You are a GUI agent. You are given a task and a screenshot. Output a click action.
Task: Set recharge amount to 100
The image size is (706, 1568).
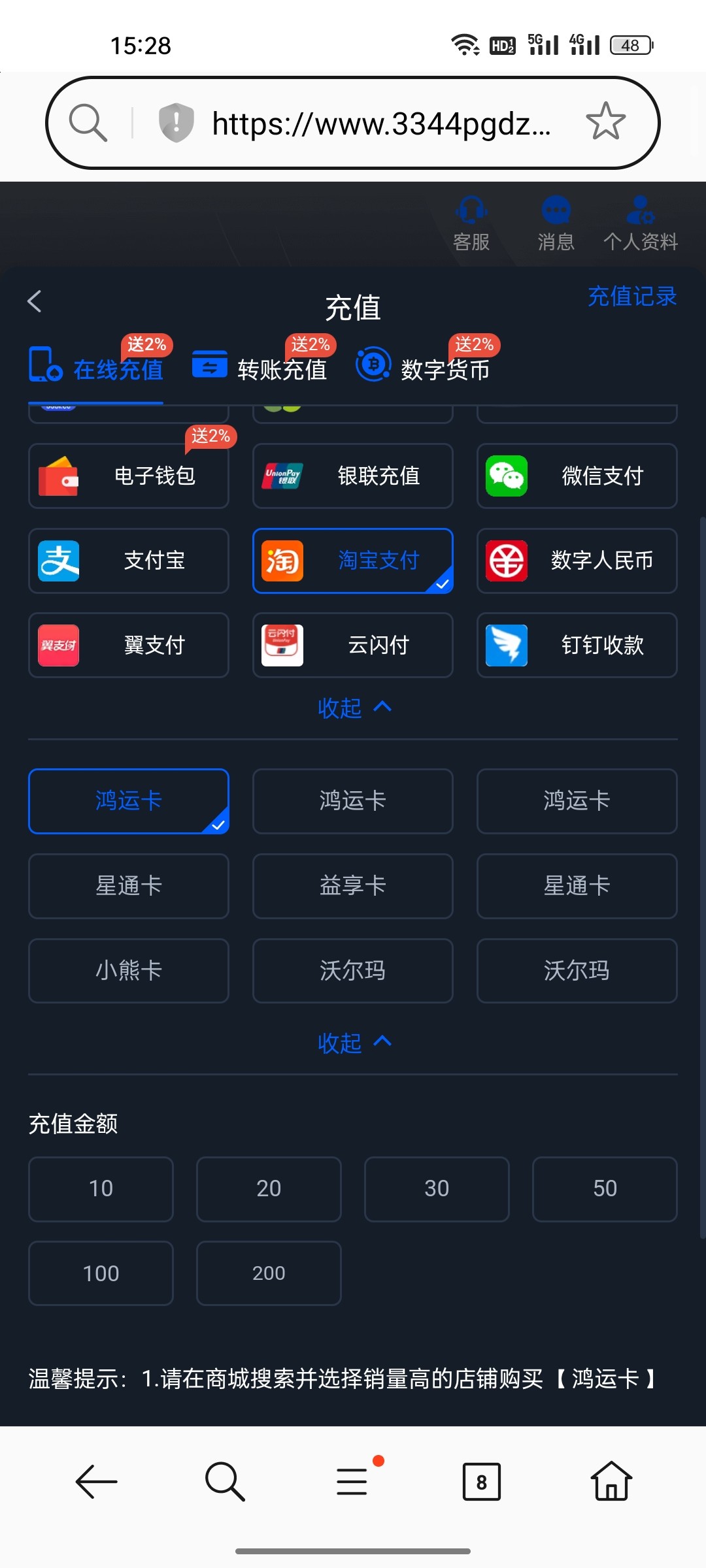[101, 1273]
